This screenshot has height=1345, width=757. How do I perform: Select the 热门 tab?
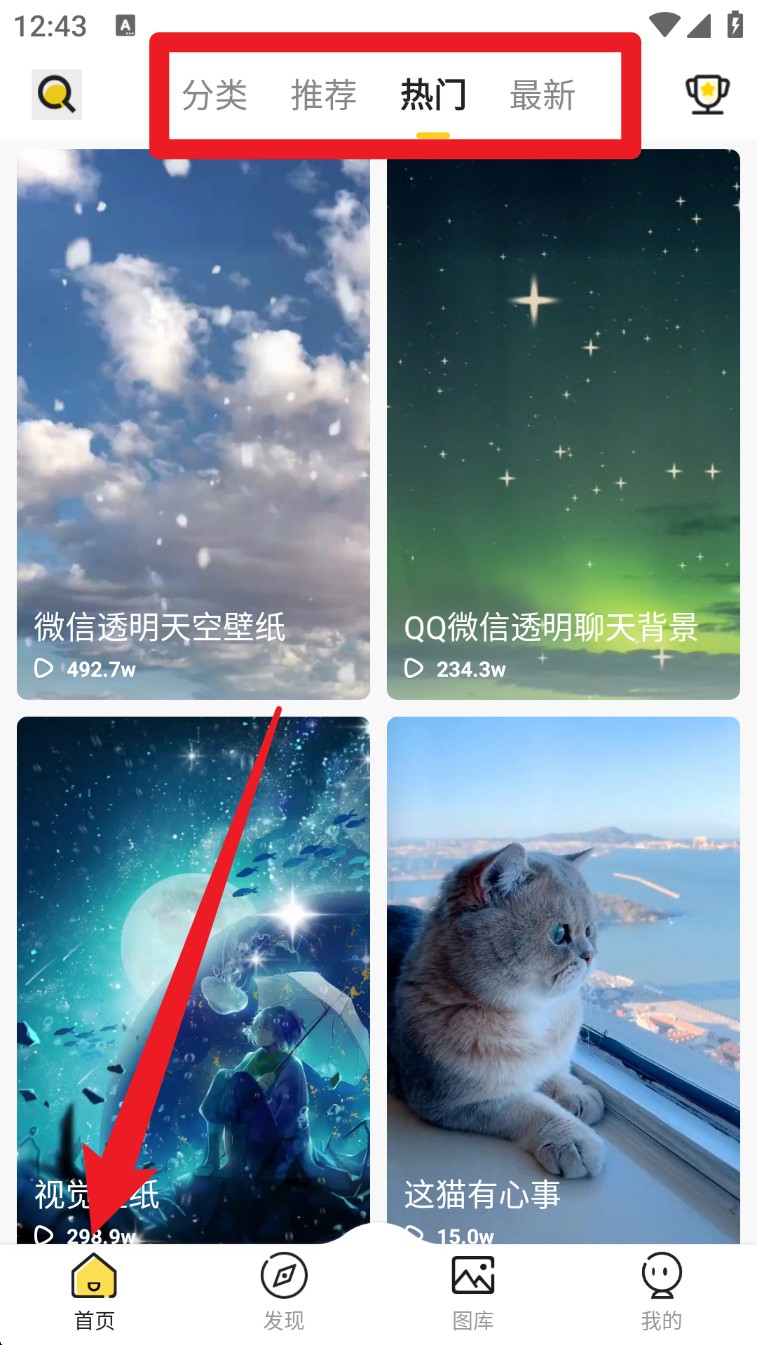tap(433, 95)
